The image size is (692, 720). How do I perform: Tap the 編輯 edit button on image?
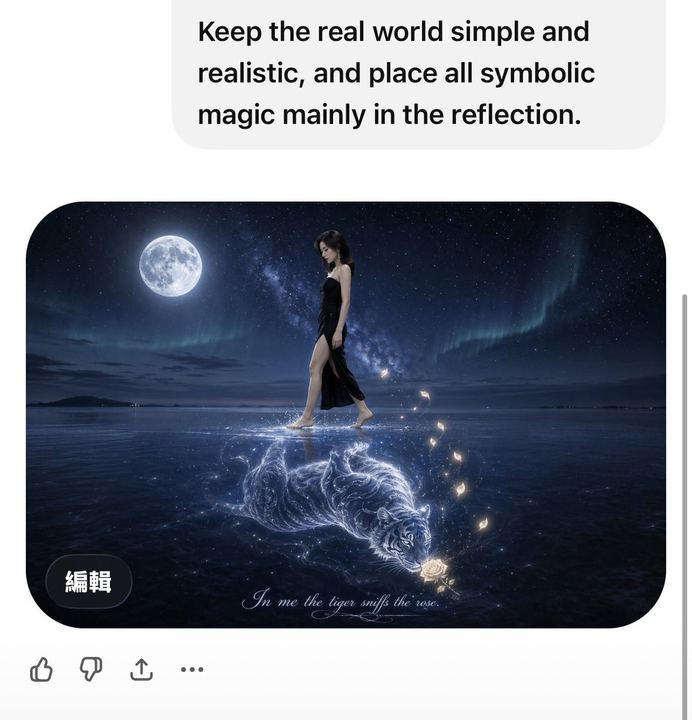88,581
